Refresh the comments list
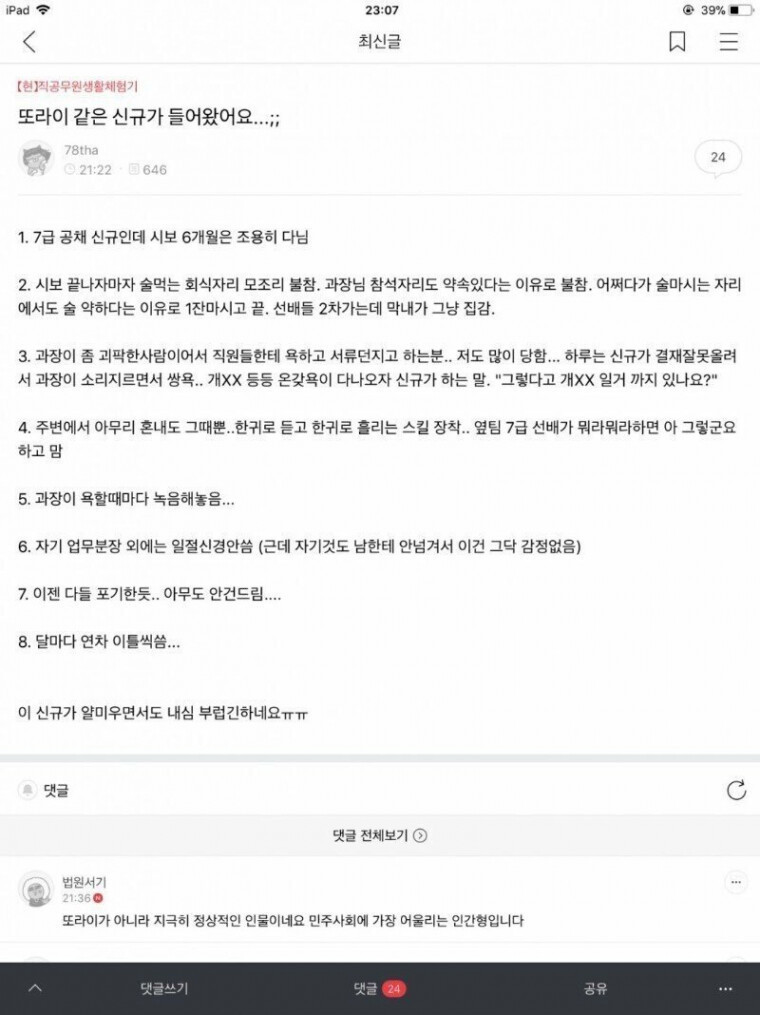 click(x=736, y=790)
